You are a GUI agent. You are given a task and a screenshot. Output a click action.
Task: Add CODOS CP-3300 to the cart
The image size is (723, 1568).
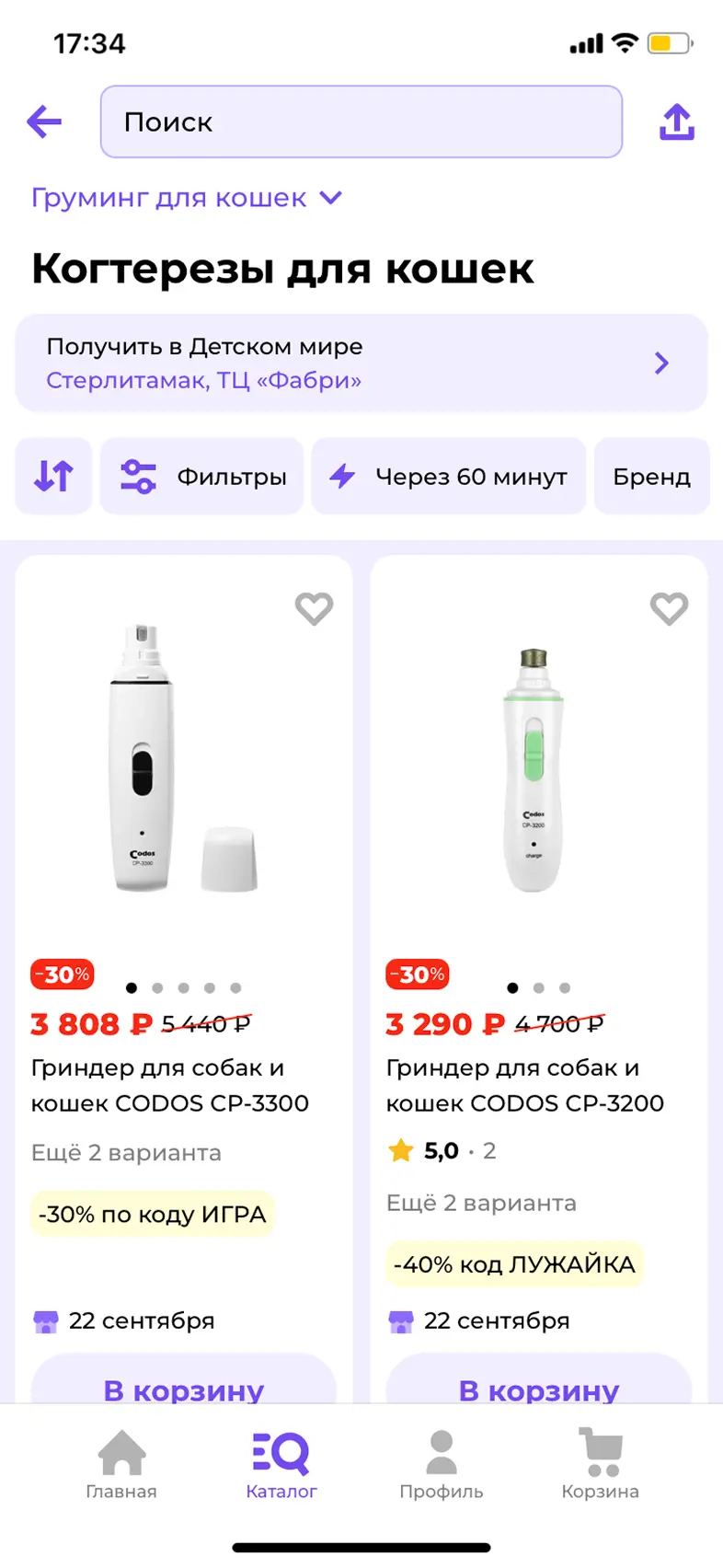[184, 1384]
